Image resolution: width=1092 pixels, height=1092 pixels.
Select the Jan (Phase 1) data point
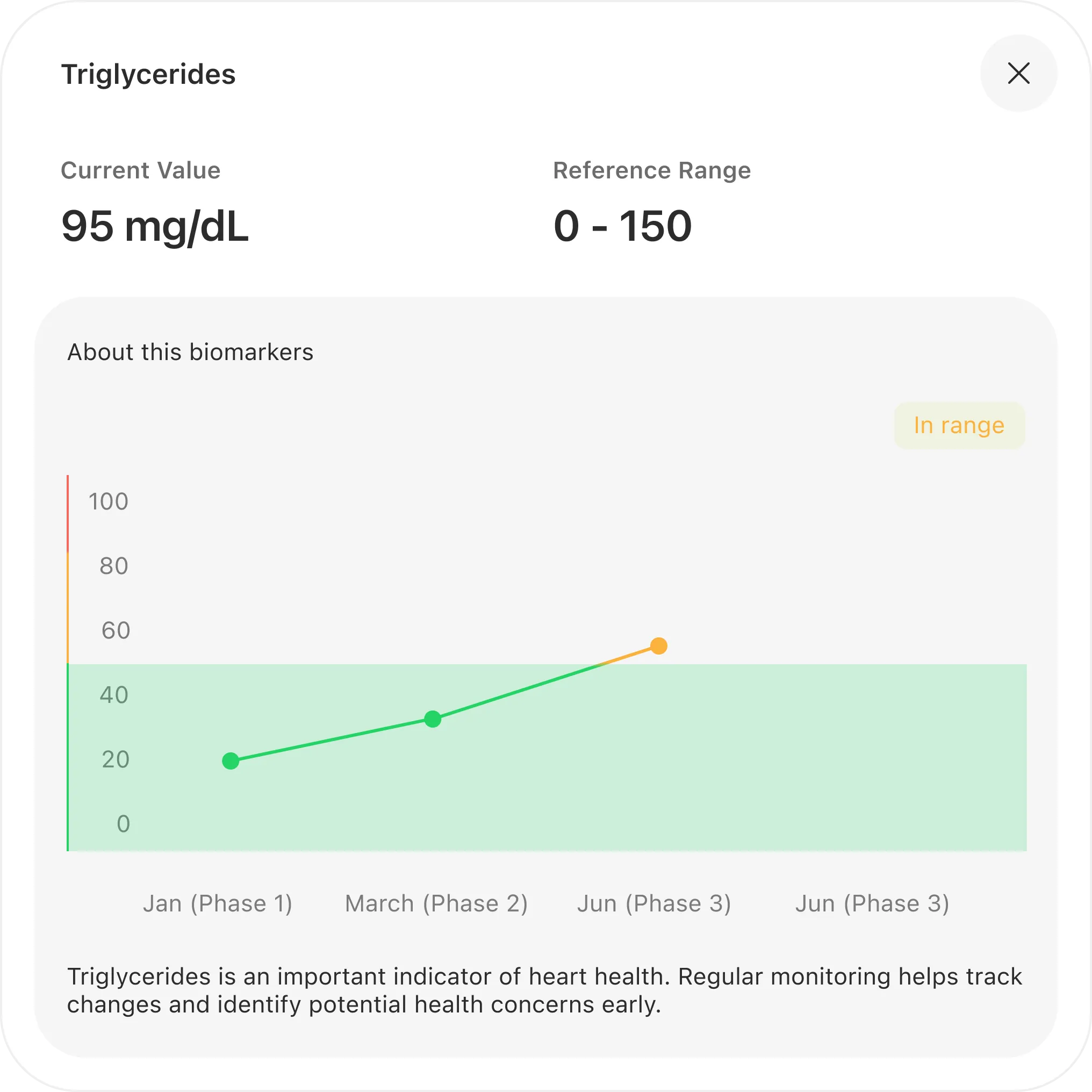coord(231,761)
